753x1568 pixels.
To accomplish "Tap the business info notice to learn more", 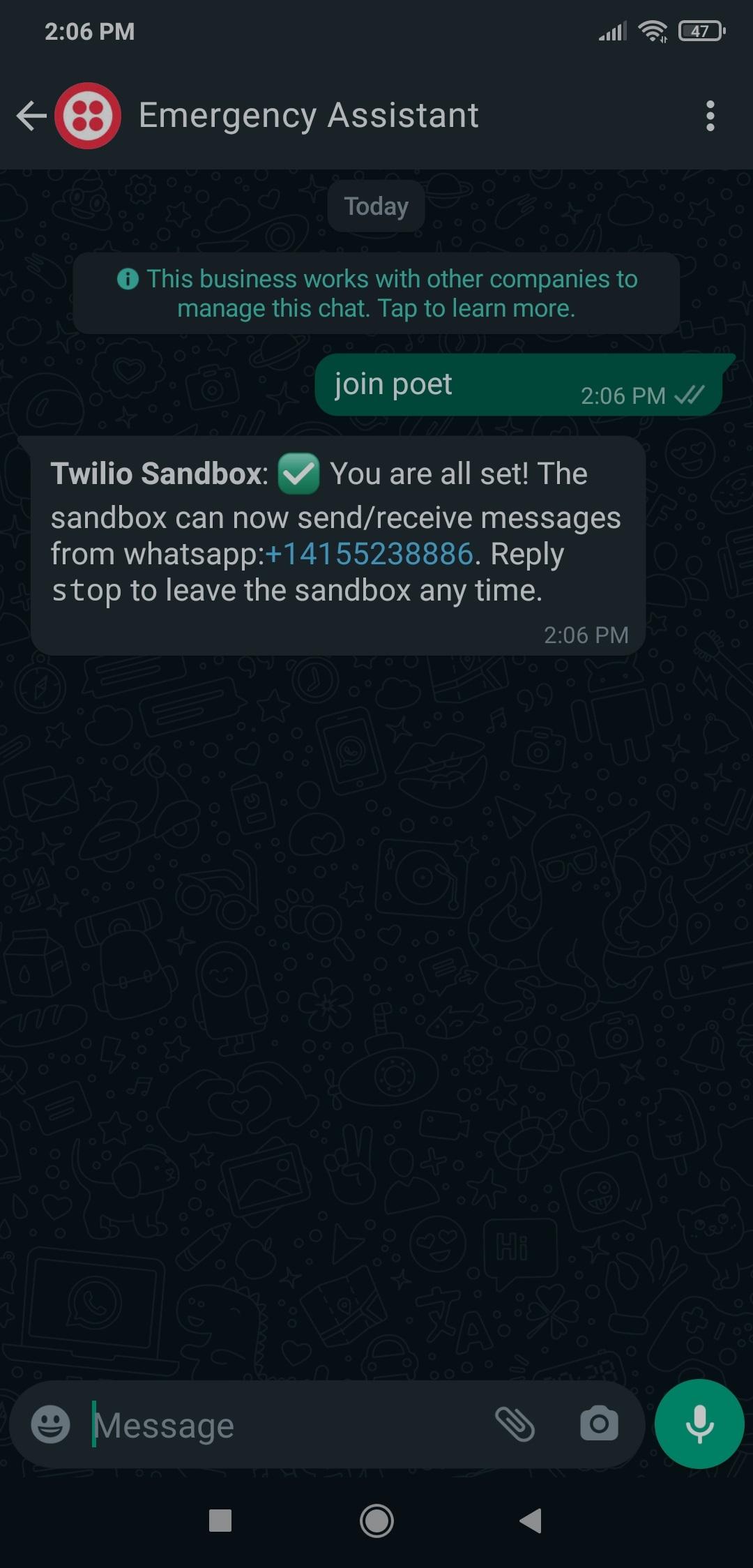I will [376, 294].
